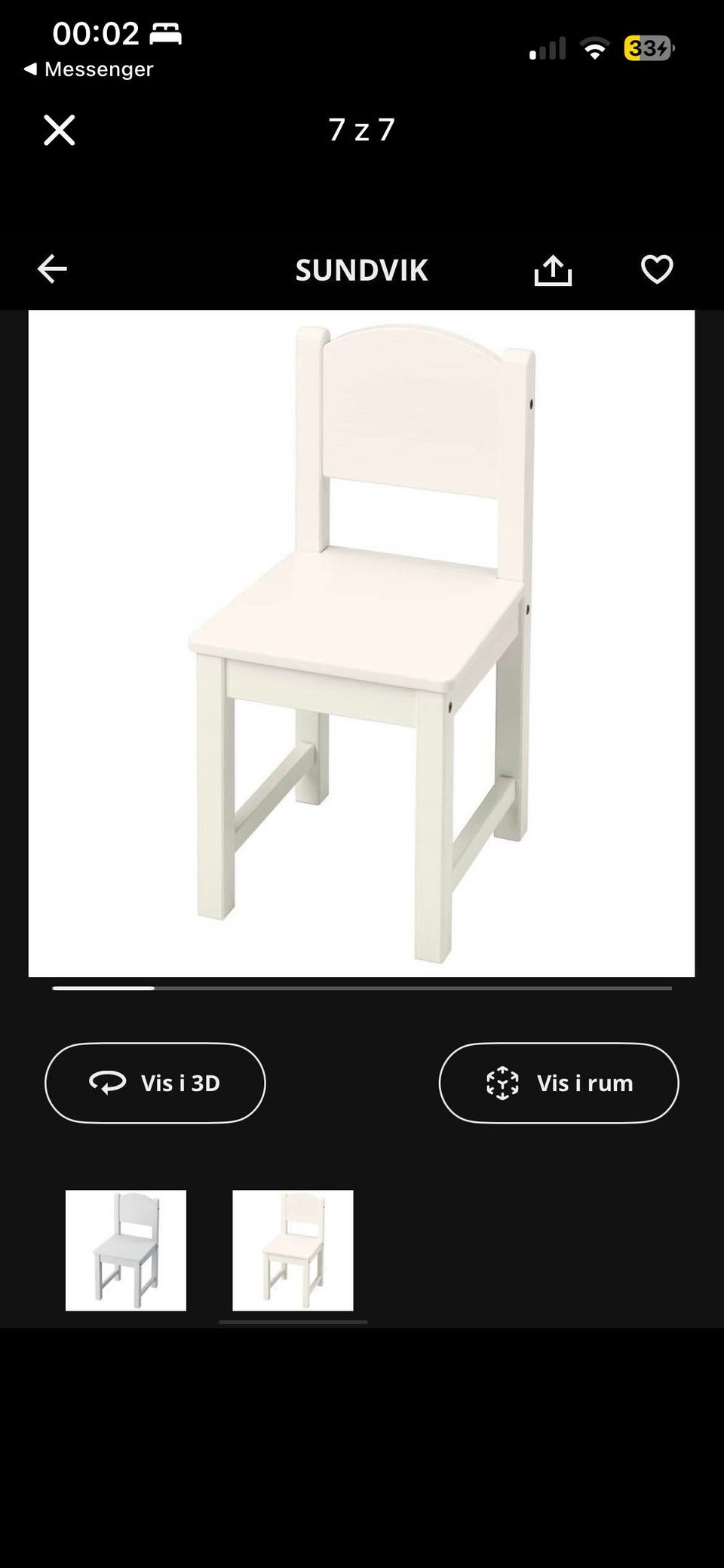
Task: Tap the 7 z 7 image counter
Action: (x=362, y=130)
